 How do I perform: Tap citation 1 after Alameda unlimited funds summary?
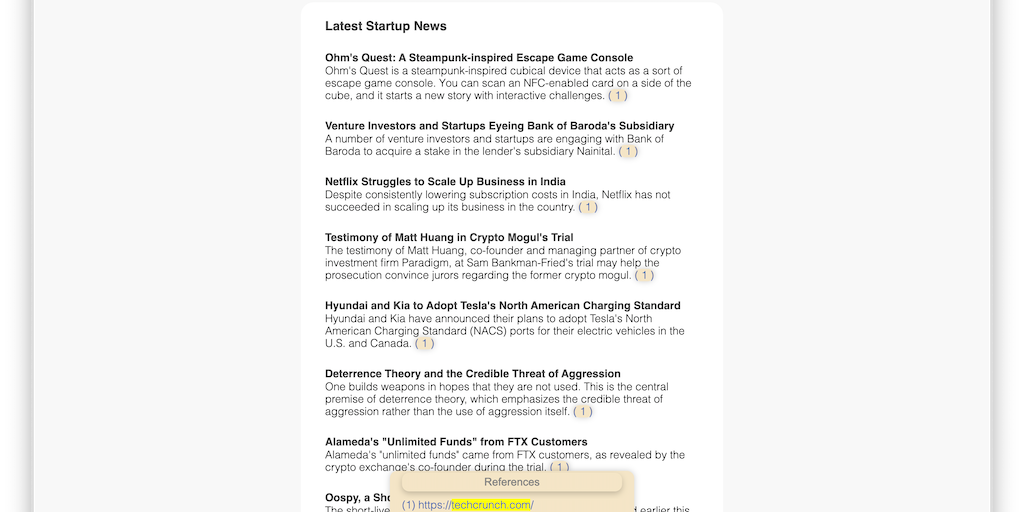(x=560, y=467)
